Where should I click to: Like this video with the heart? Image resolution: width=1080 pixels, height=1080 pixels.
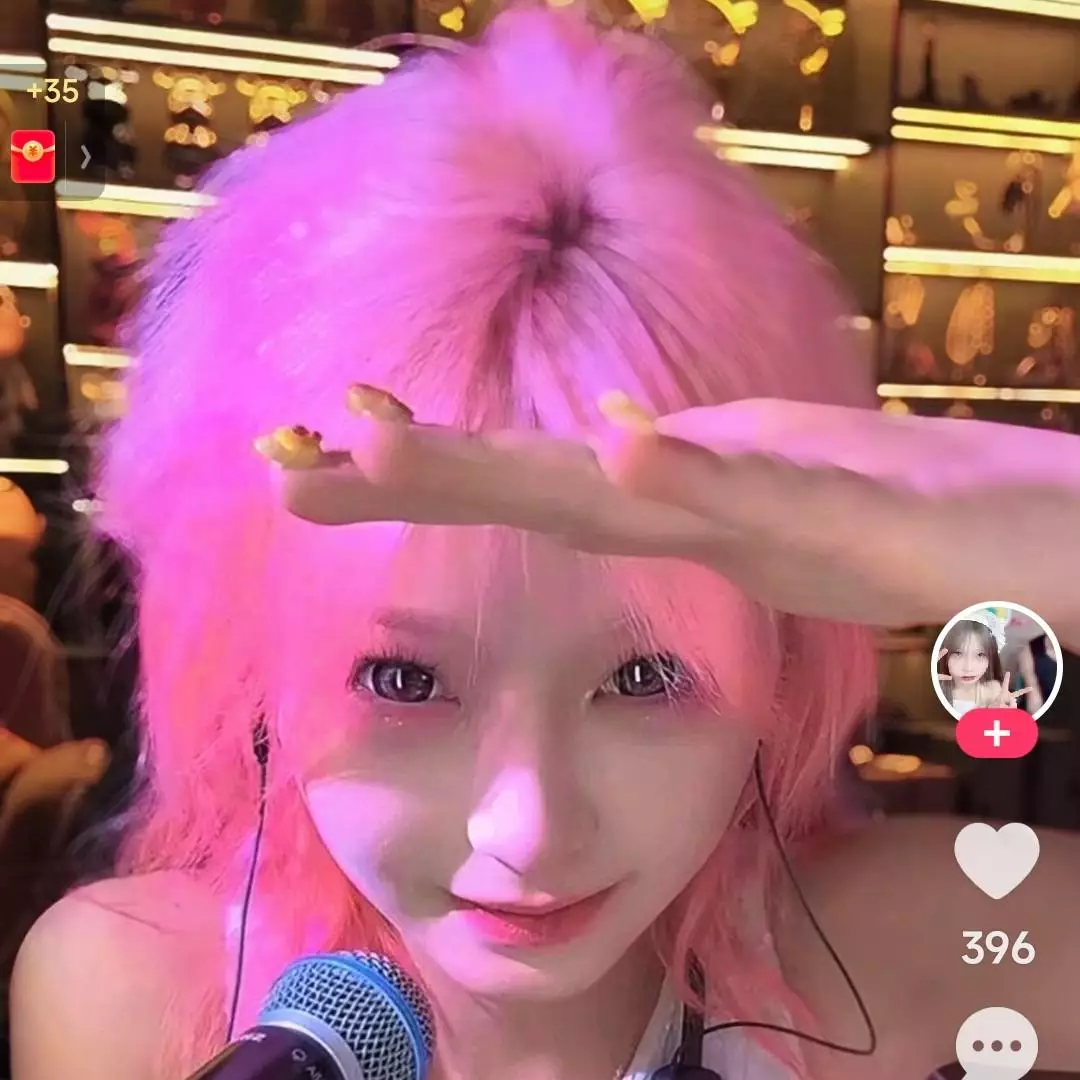coord(996,860)
